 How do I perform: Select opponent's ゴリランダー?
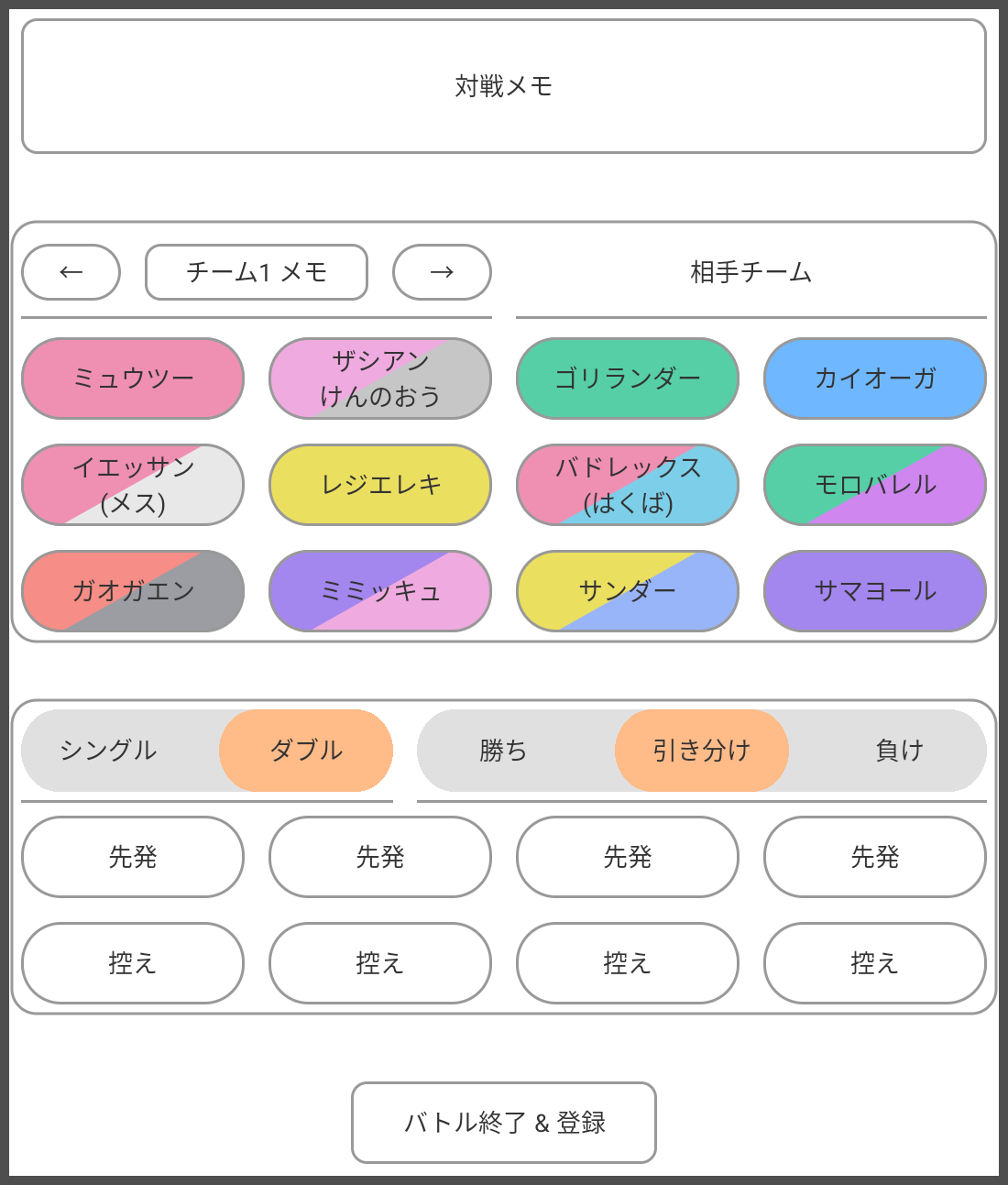(628, 379)
